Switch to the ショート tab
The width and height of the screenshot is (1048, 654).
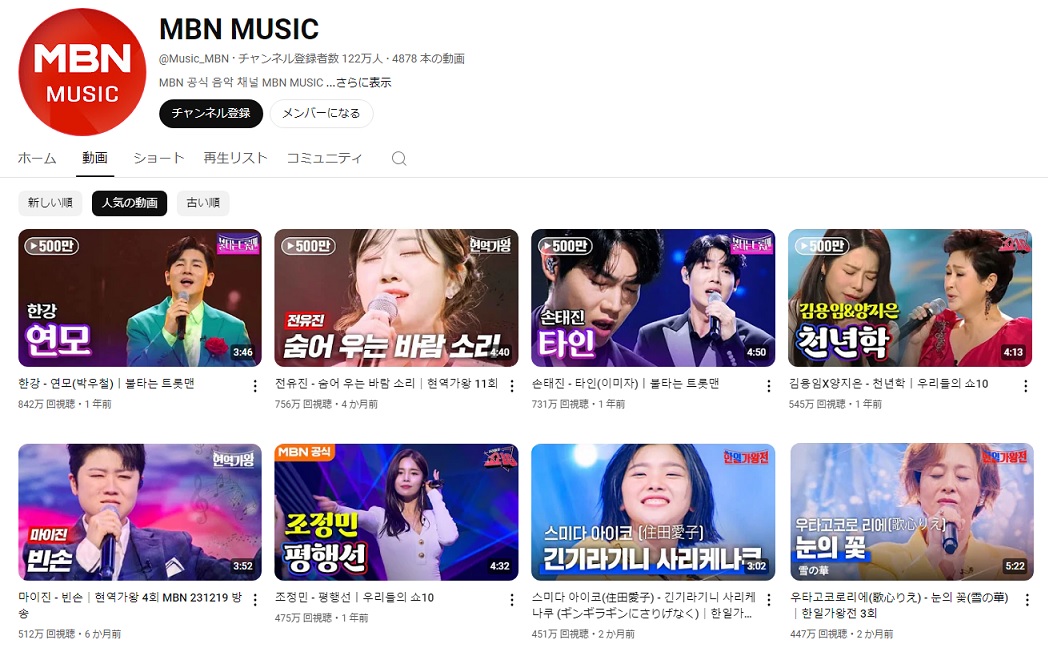click(158, 158)
